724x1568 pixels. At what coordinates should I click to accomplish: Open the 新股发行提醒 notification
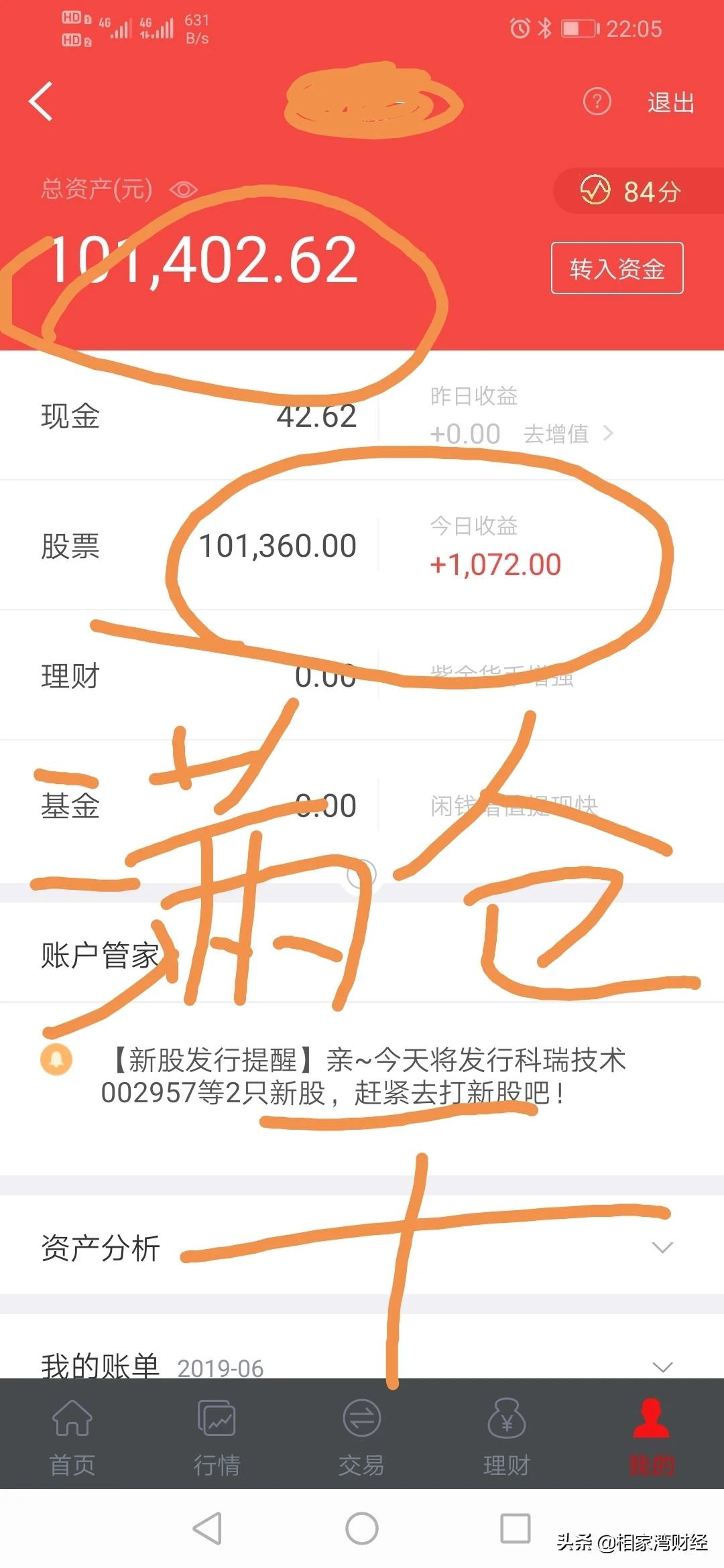(x=362, y=1076)
